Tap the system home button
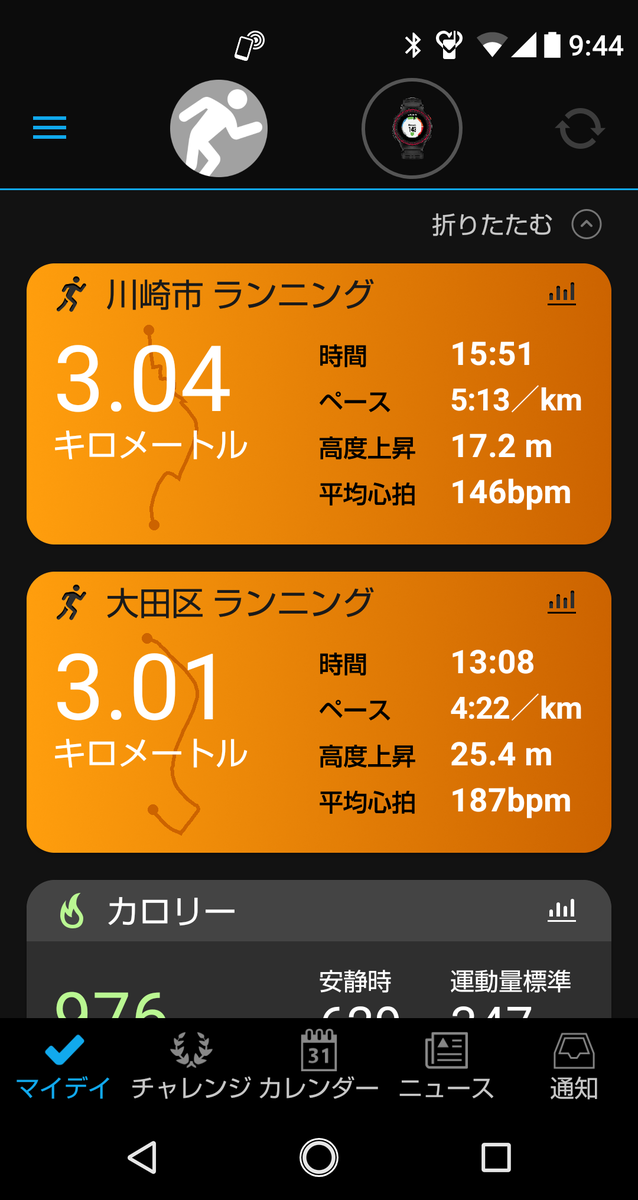The width and height of the screenshot is (638, 1200). (x=319, y=1157)
